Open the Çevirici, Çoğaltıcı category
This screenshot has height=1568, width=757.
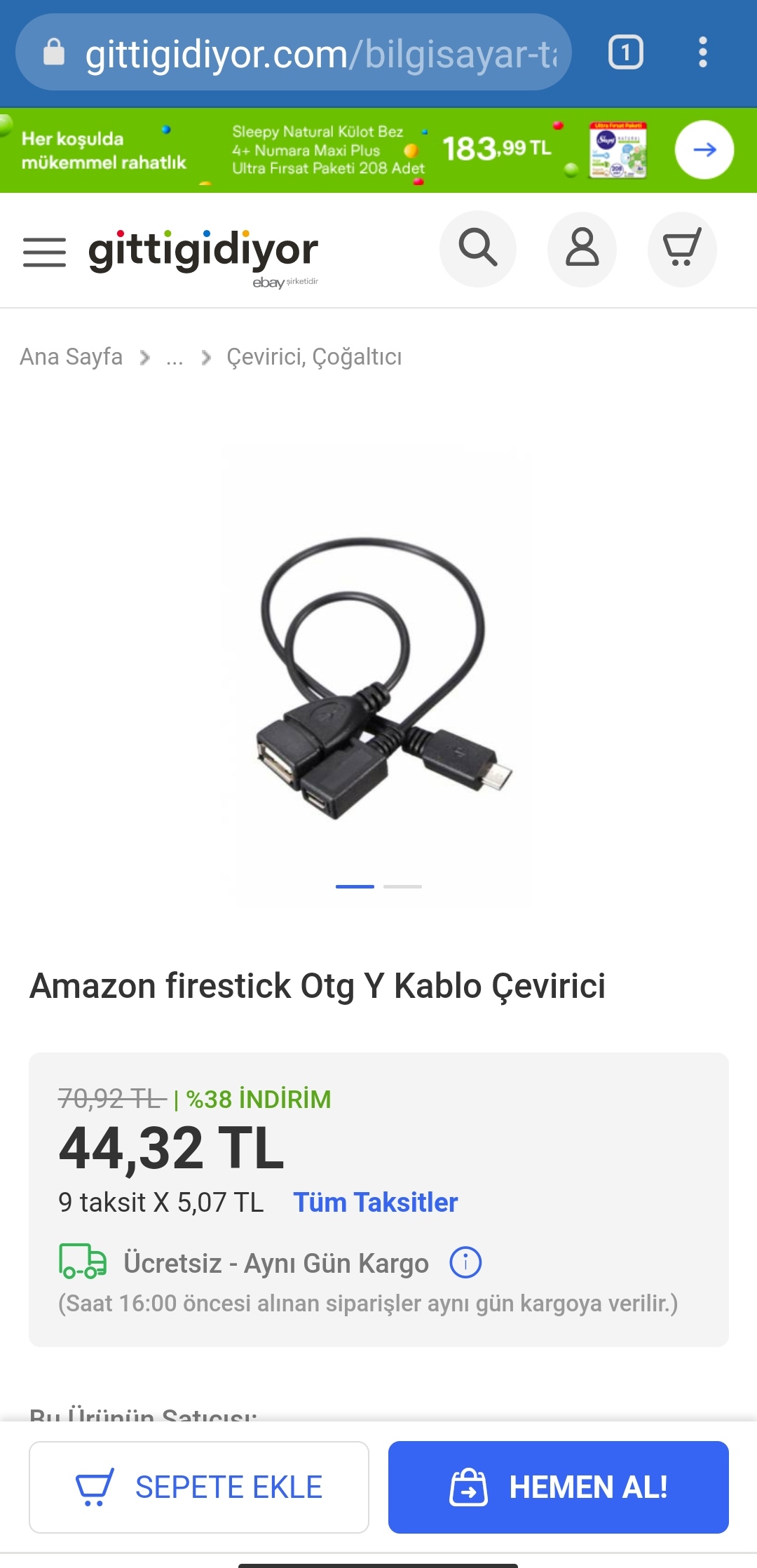point(314,357)
